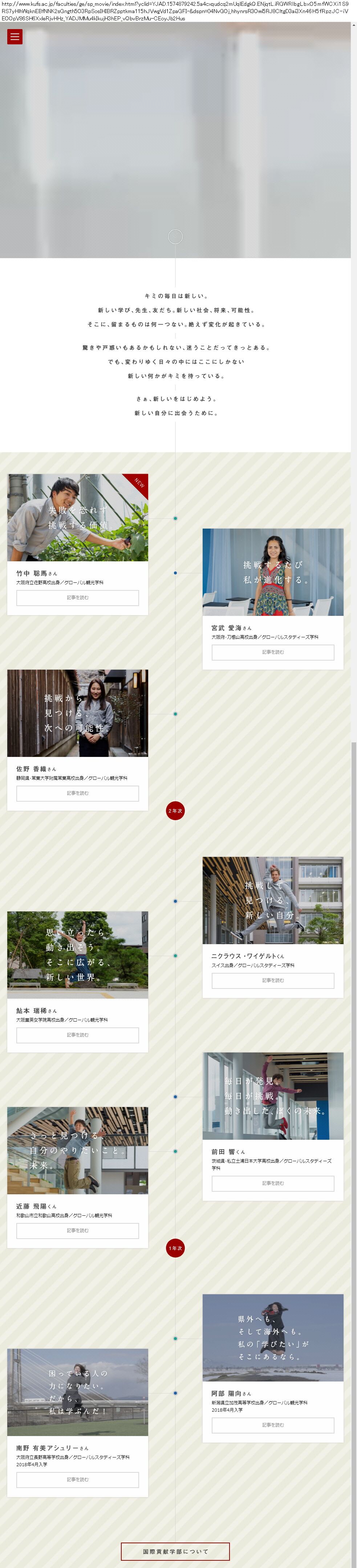Open the red hamburger menu
The width and height of the screenshot is (357, 1568).
[x=15, y=37]
